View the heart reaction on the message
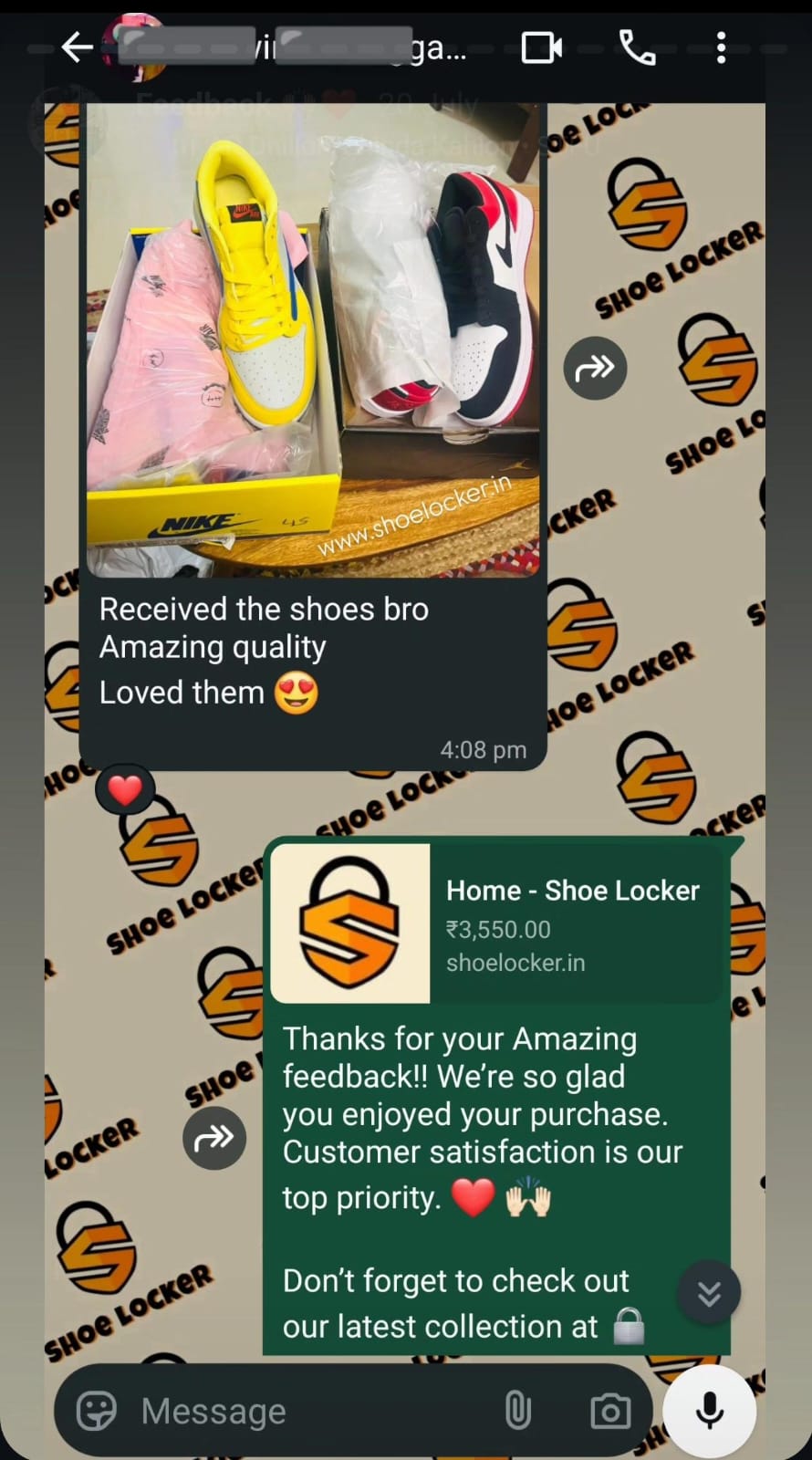Screen dimensions: 812x1460 pos(125,790)
